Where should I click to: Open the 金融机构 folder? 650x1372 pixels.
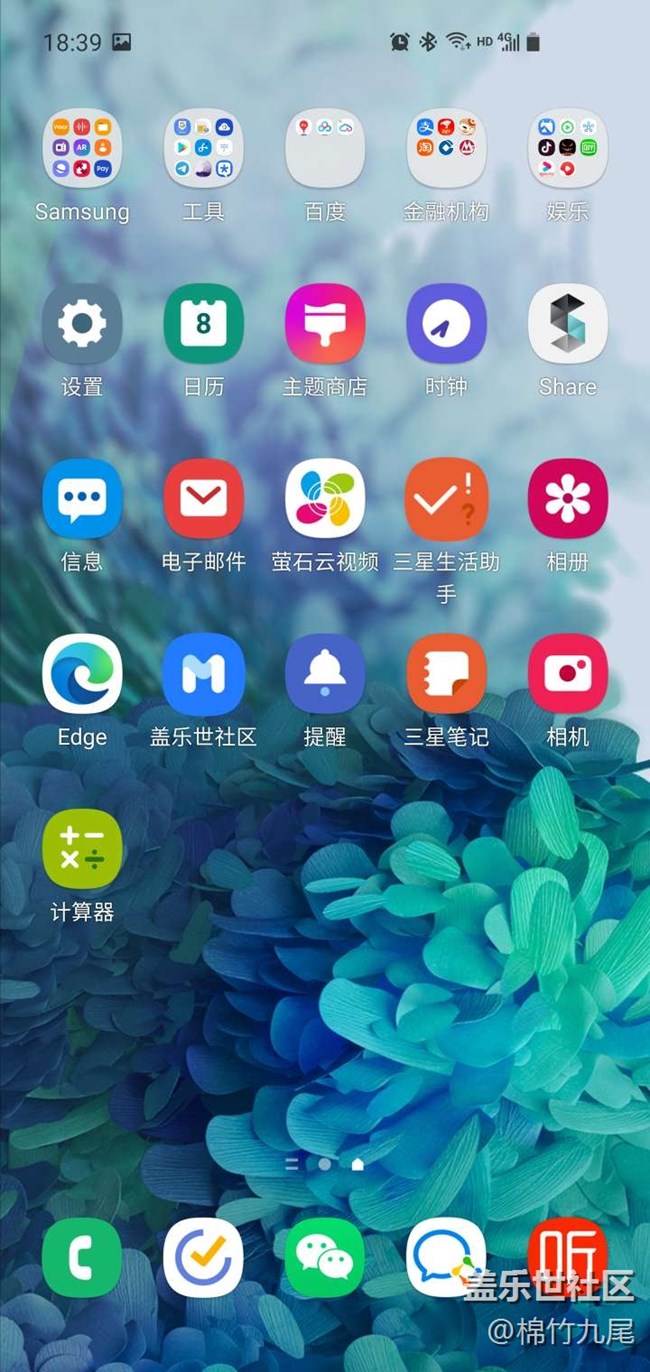(446, 148)
